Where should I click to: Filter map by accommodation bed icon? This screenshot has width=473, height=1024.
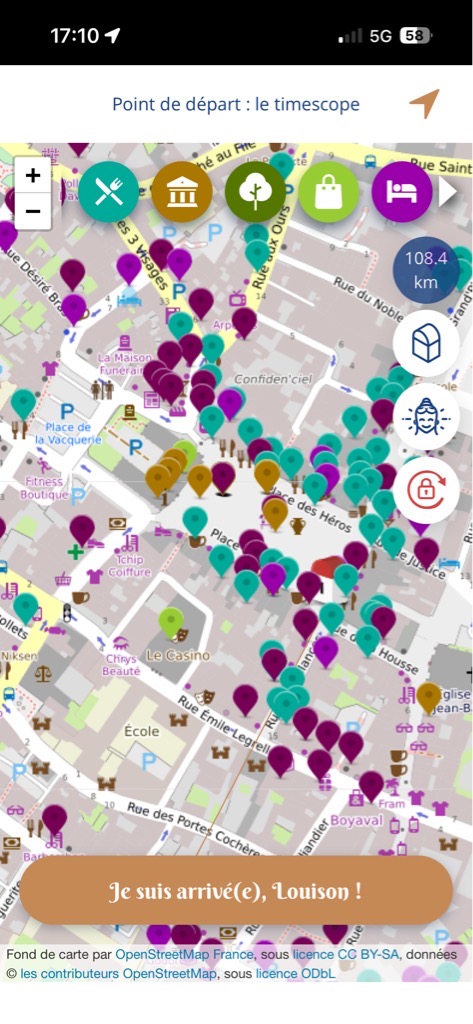[x=402, y=192]
